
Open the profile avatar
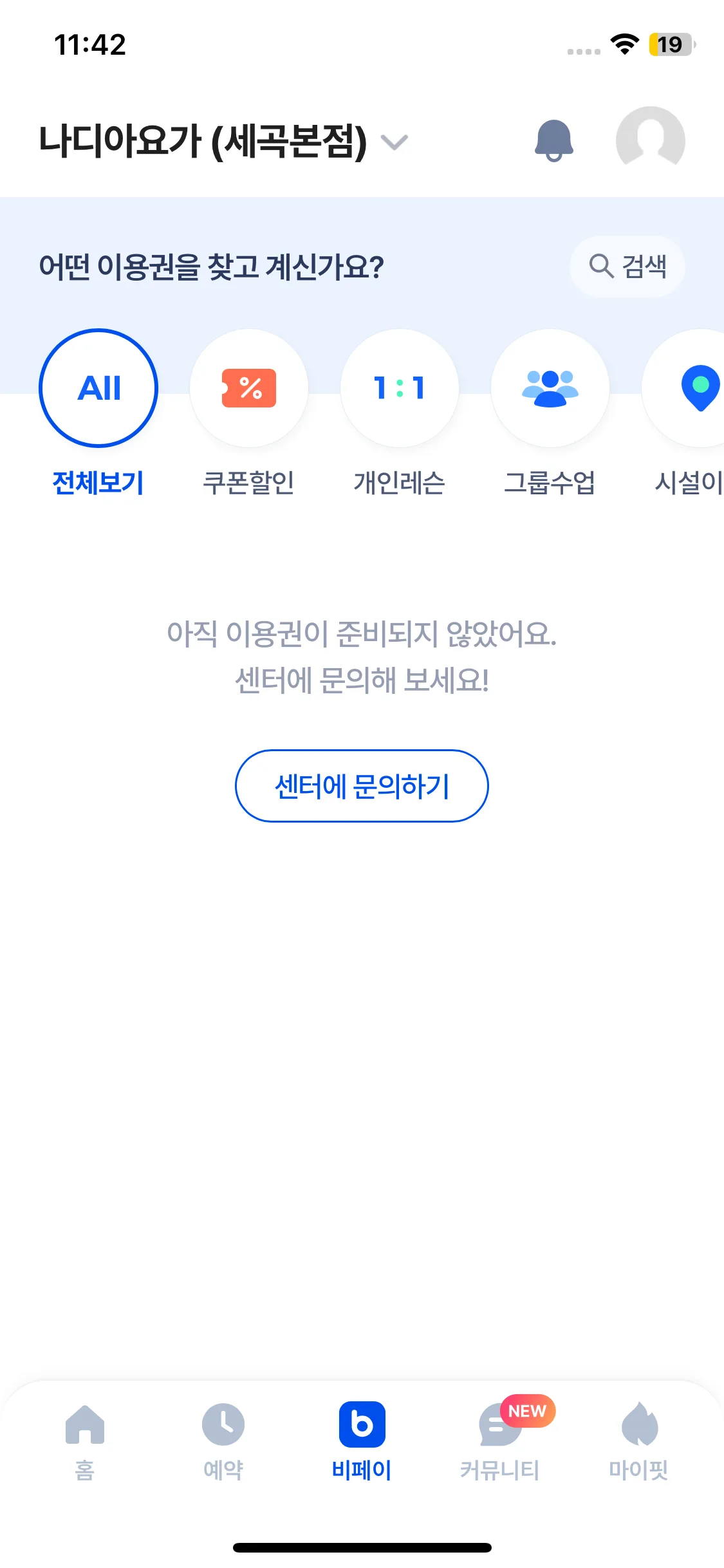tap(650, 140)
